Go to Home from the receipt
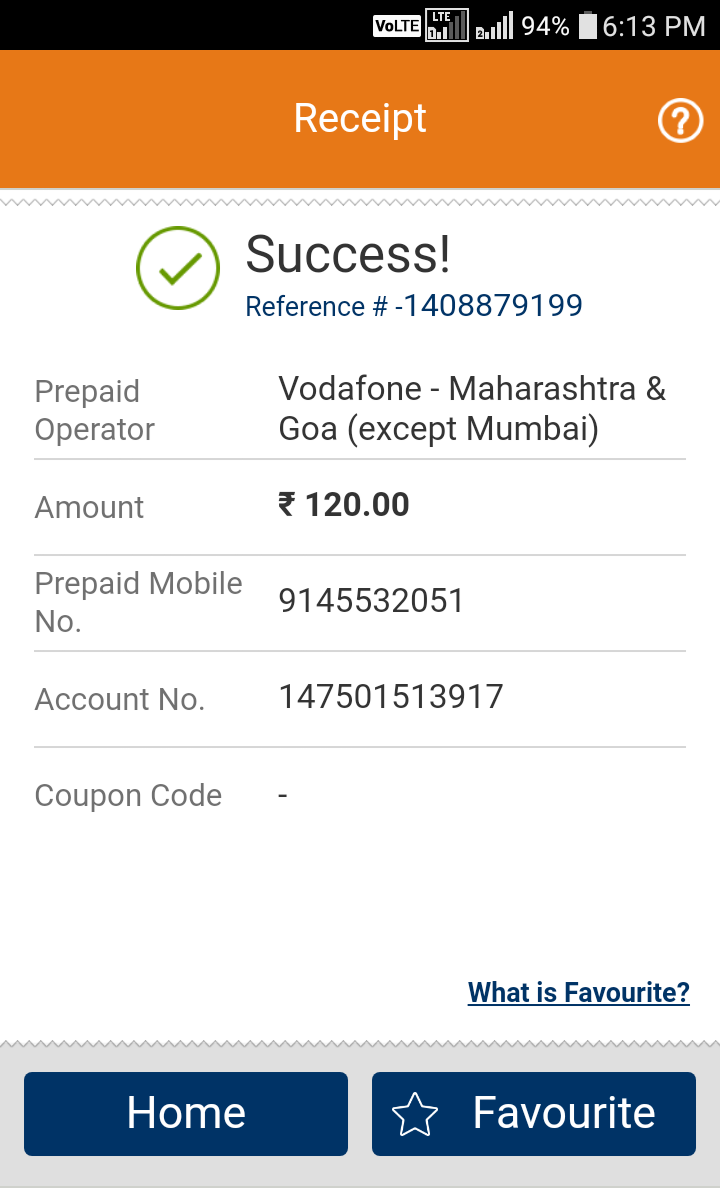Image resolution: width=720 pixels, height=1188 pixels. point(186,1113)
